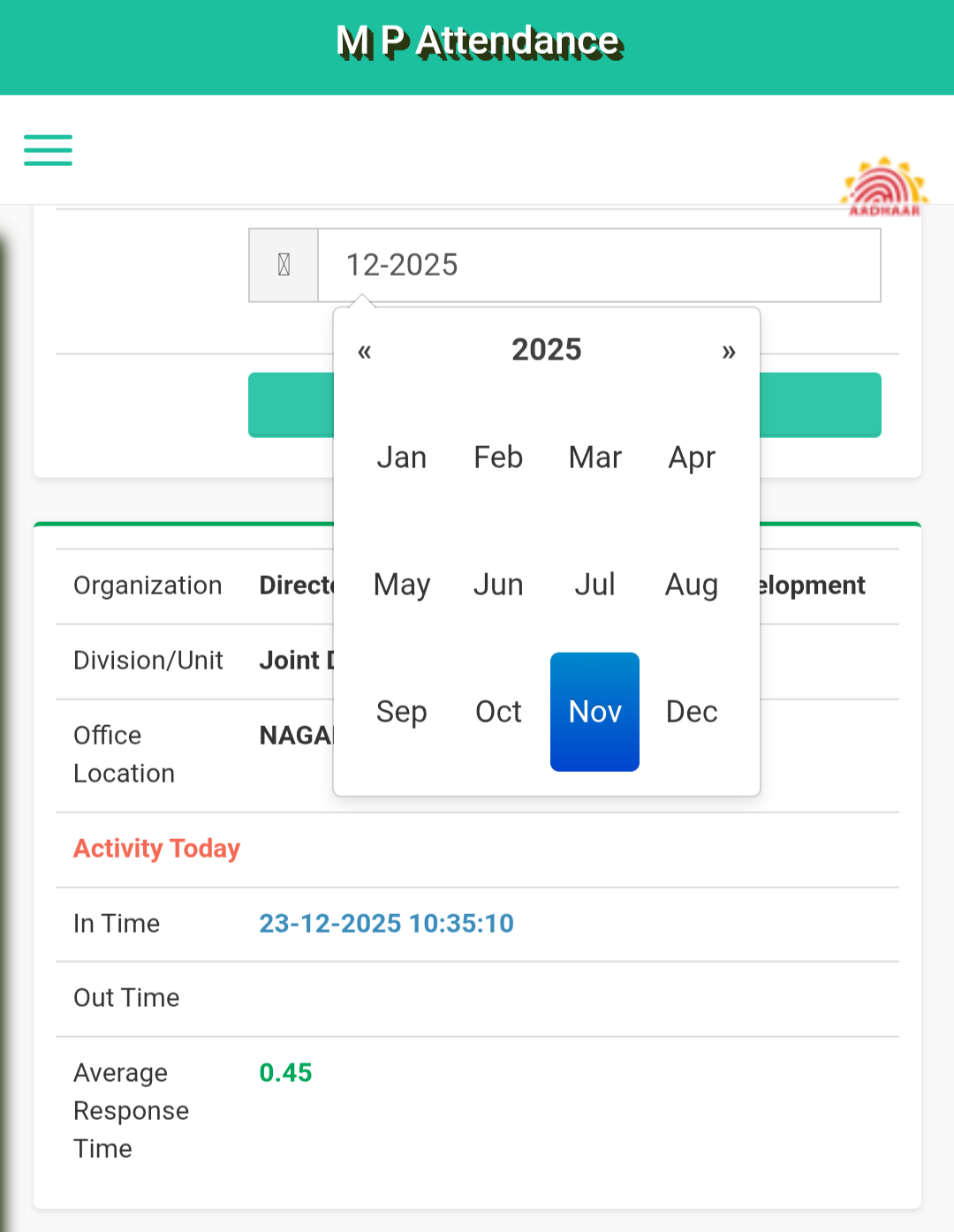Choose Apr from the month grid
The height and width of the screenshot is (1232, 954).
692,457
